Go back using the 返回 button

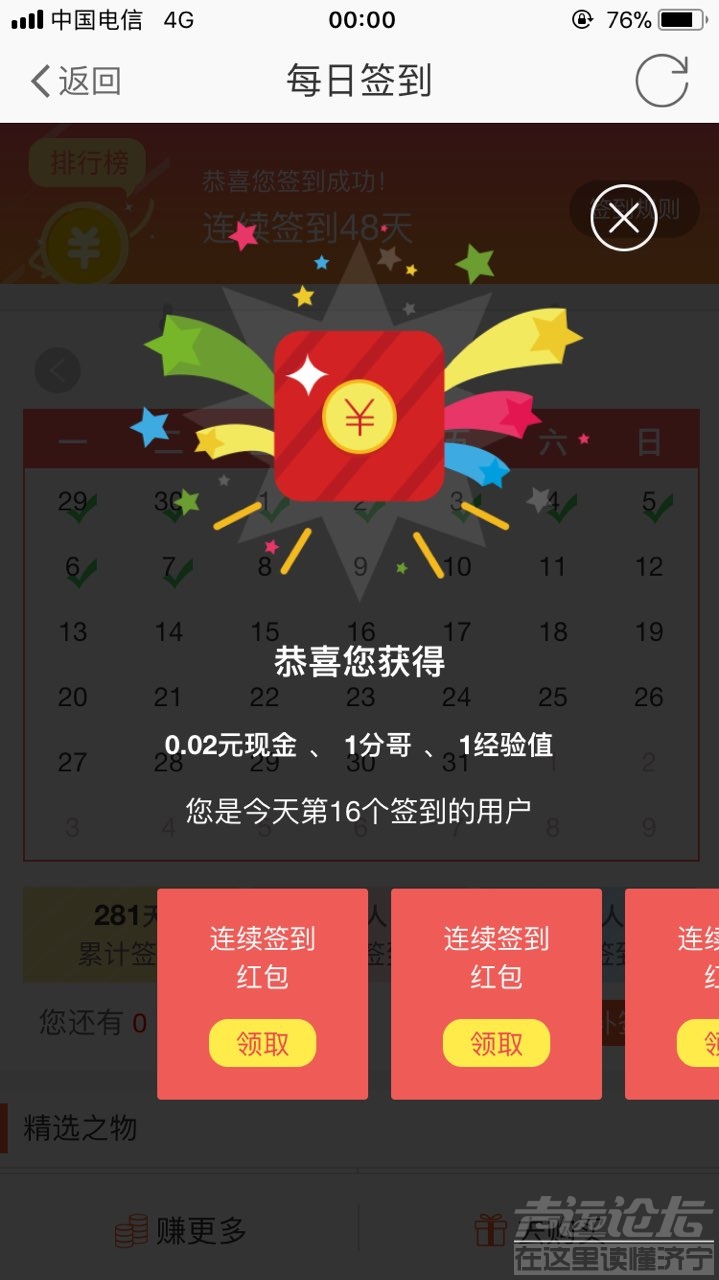(x=75, y=81)
